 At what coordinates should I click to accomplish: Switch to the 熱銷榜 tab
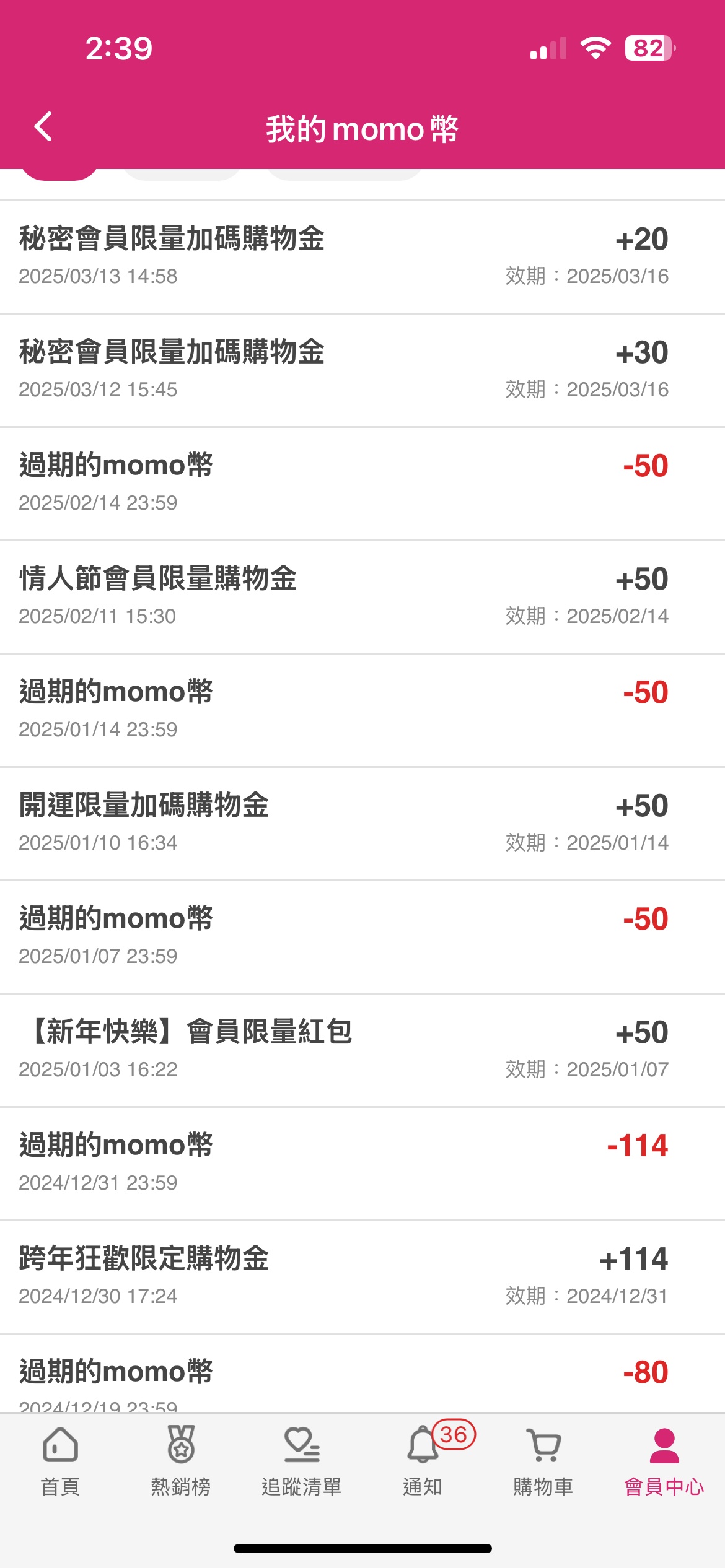[x=181, y=1461]
